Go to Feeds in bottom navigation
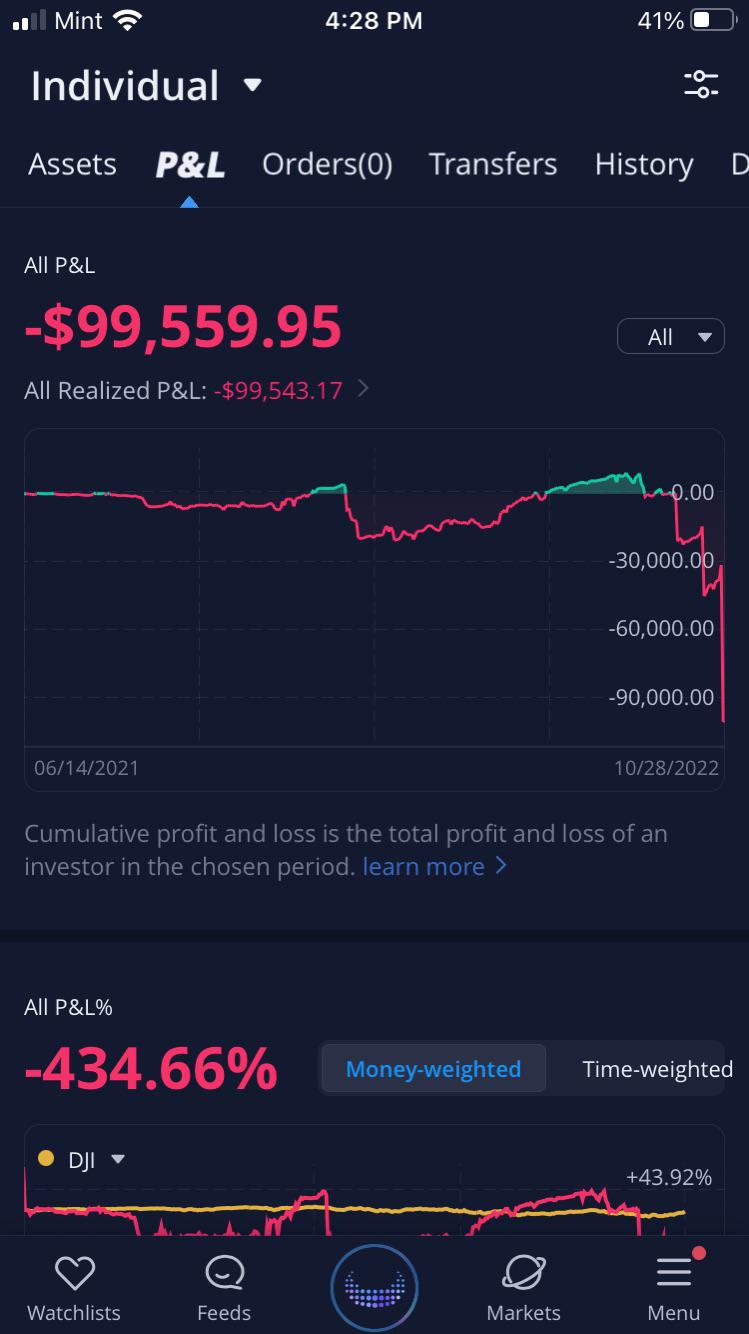 pyautogui.click(x=224, y=1288)
